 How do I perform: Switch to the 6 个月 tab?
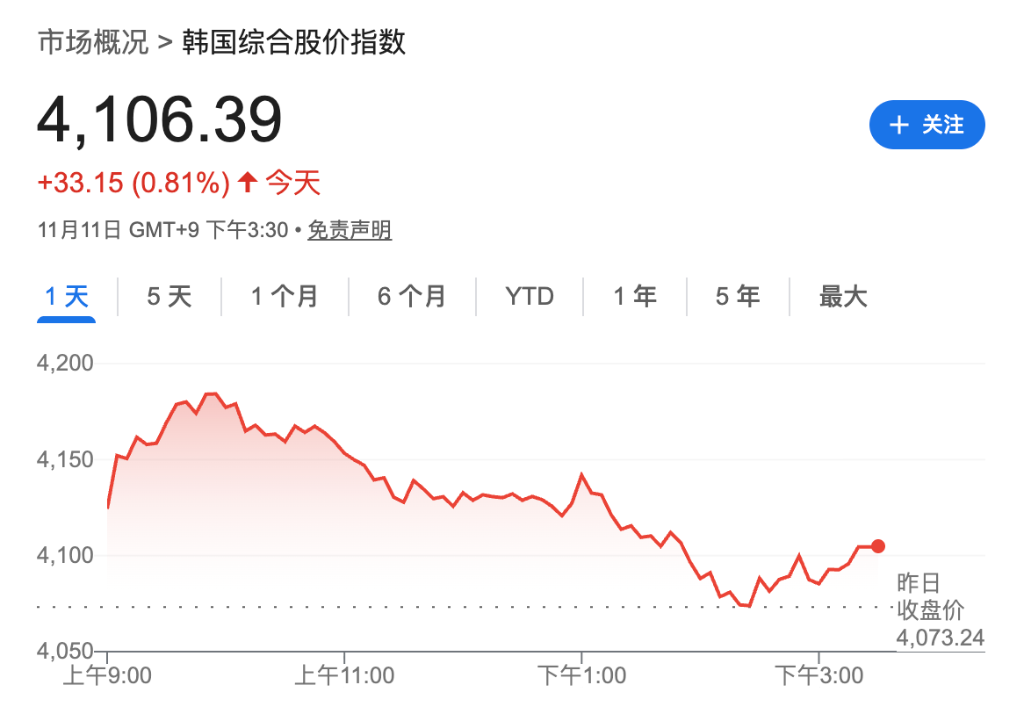(x=412, y=297)
